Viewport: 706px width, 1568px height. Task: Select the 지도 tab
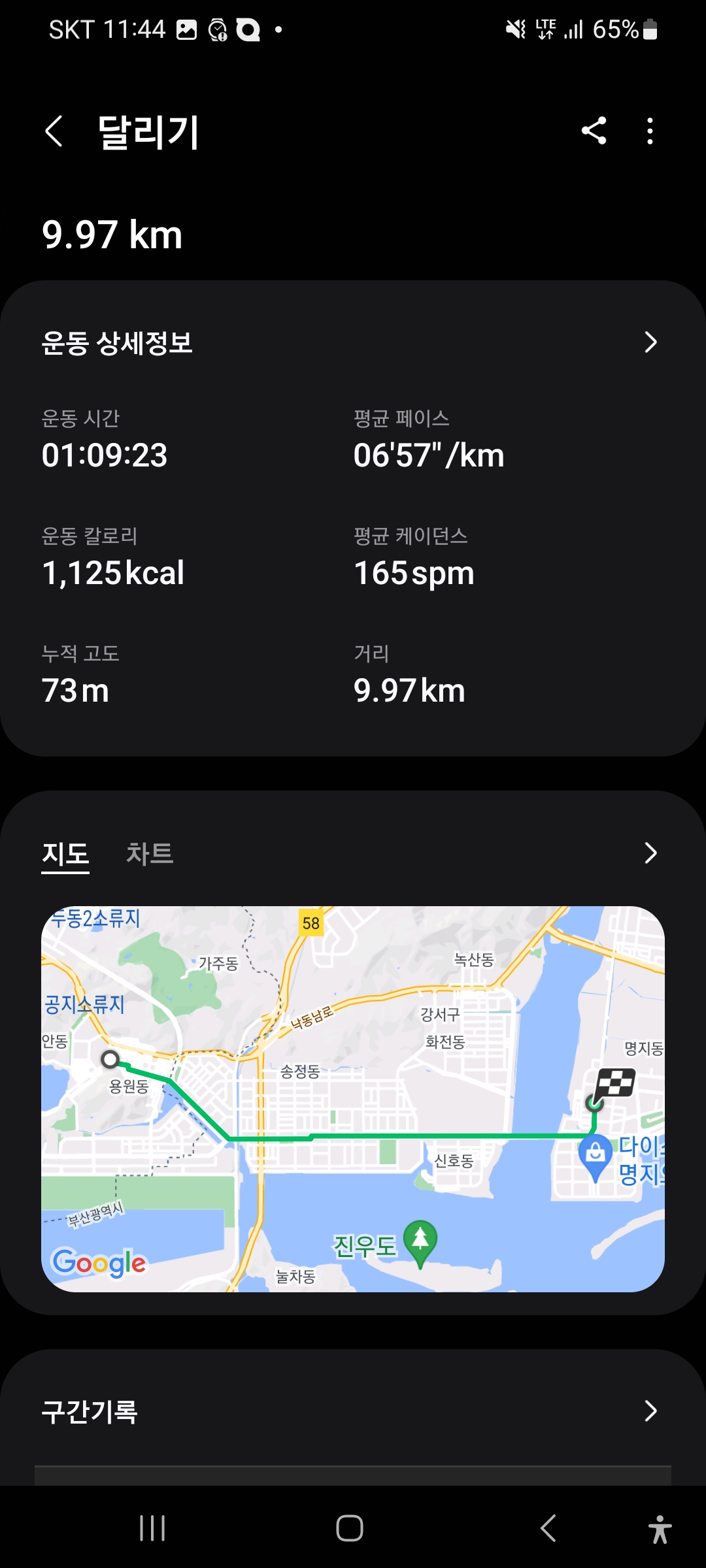[x=65, y=855]
